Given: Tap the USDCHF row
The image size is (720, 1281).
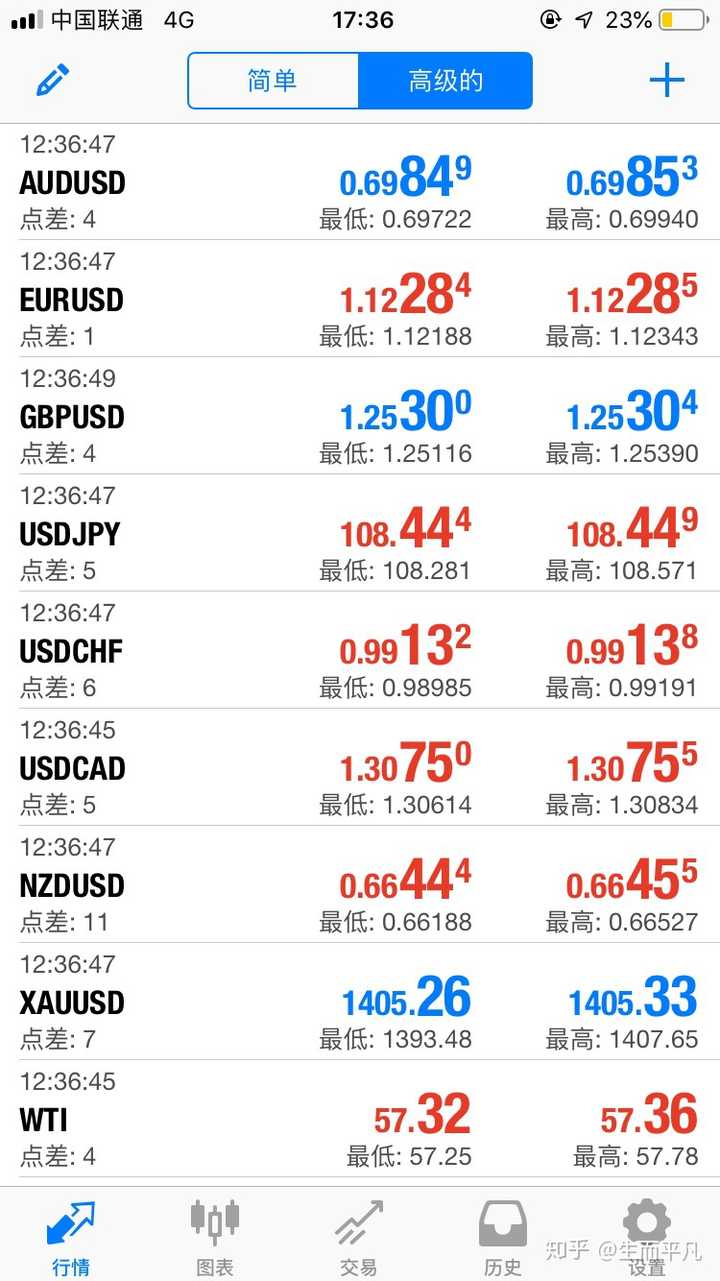Looking at the screenshot, I should pos(360,650).
